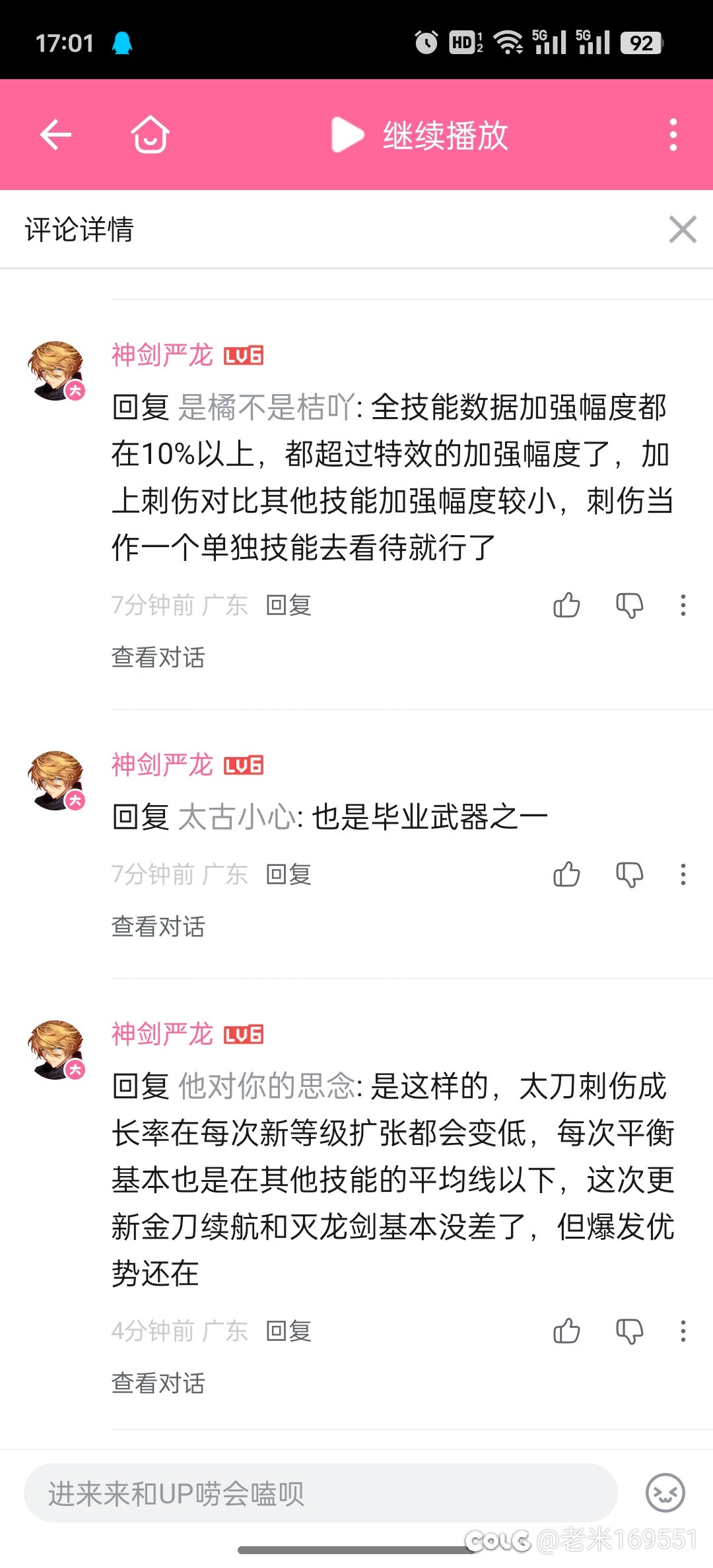Viewport: 713px width, 1568px height.
Task: Open the username 太古小心 link
Action: pos(237,817)
